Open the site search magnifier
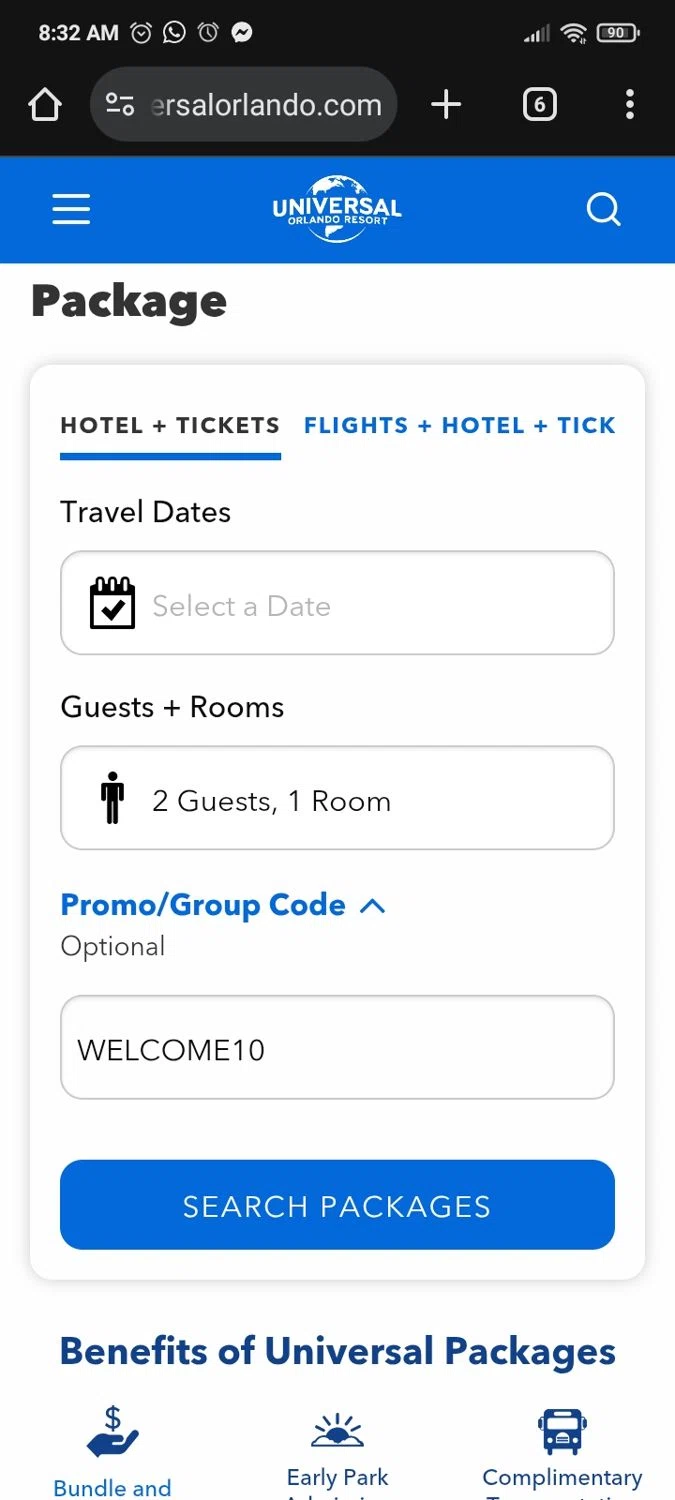The width and height of the screenshot is (675, 1500). coord(603,210)
